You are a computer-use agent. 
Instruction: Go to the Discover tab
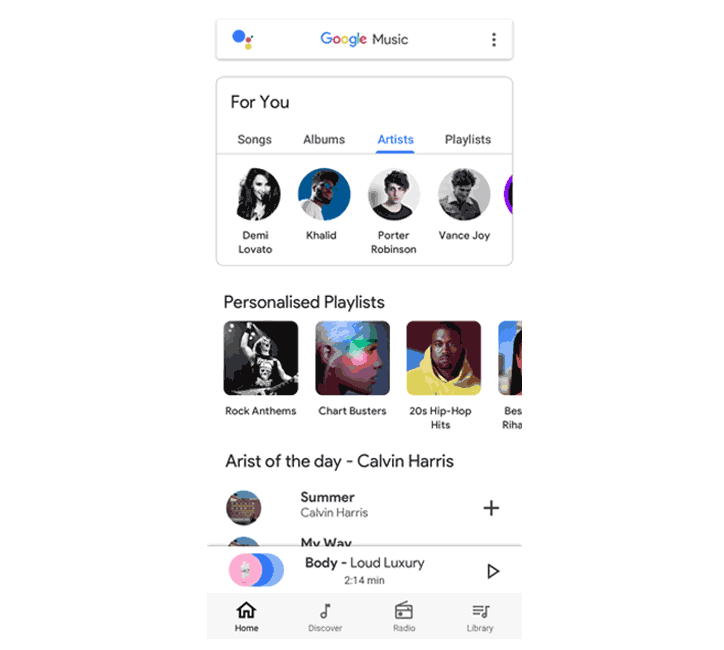coord(325,617)
